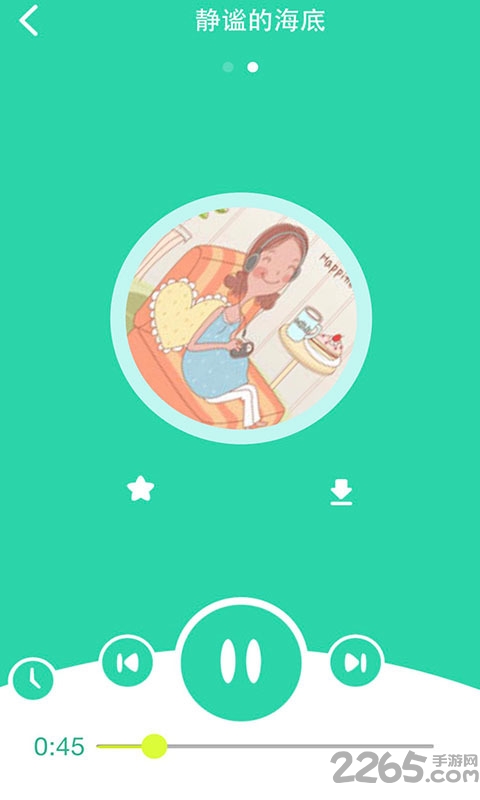Return to the previous track
This screenshot has height=800, width=480.
point(127,662)
